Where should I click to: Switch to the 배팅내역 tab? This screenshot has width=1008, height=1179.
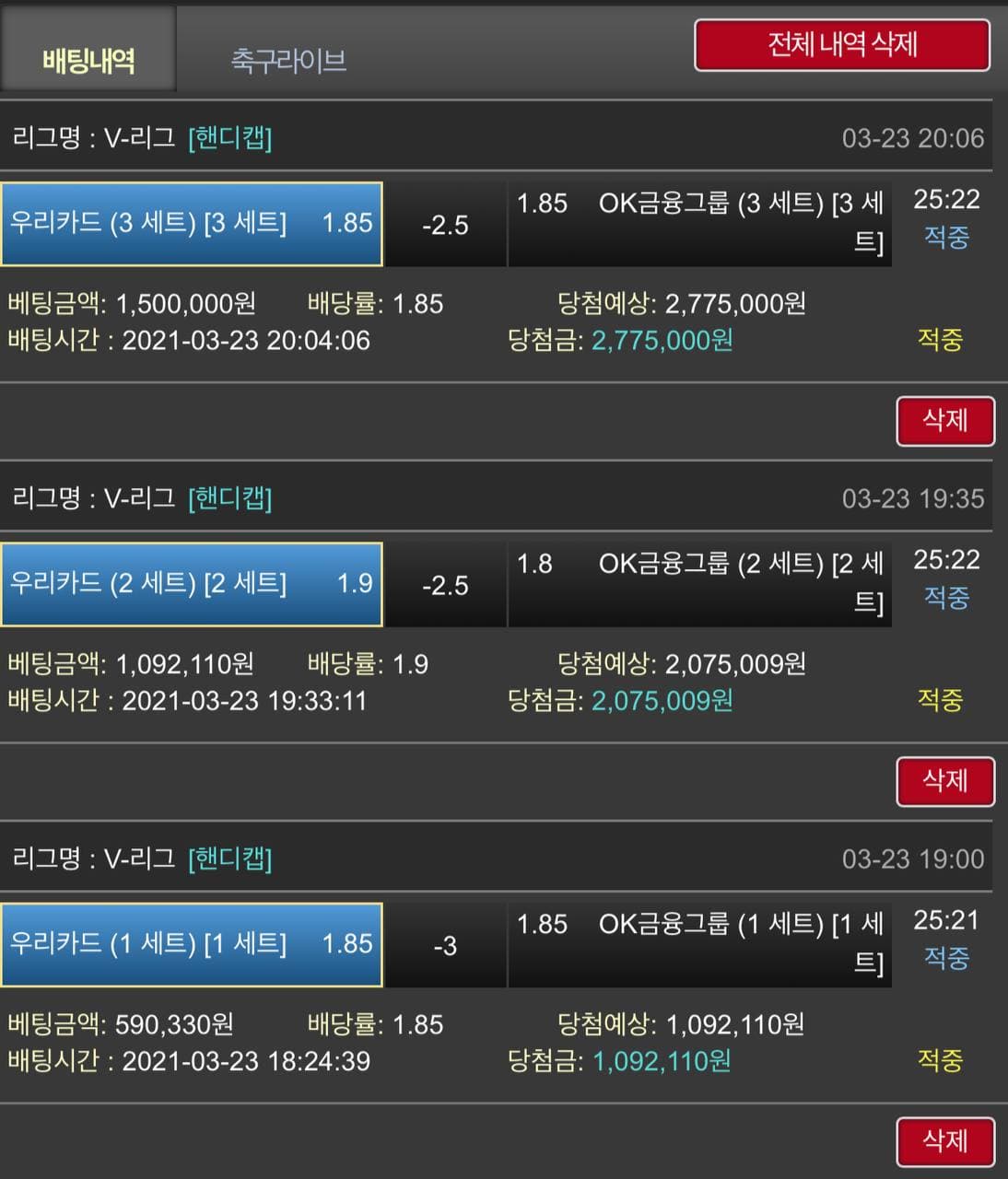88,61
